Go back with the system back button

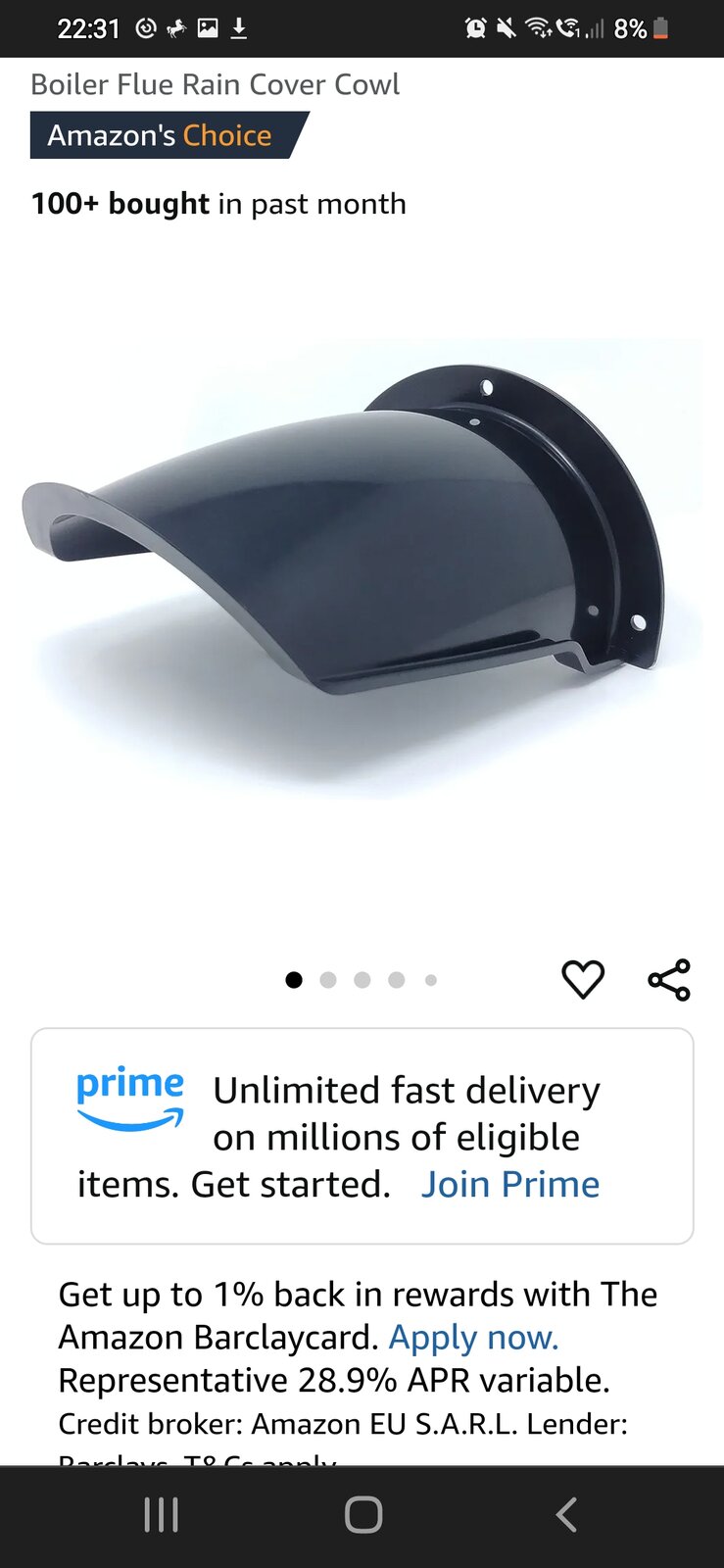(566, 1514)
